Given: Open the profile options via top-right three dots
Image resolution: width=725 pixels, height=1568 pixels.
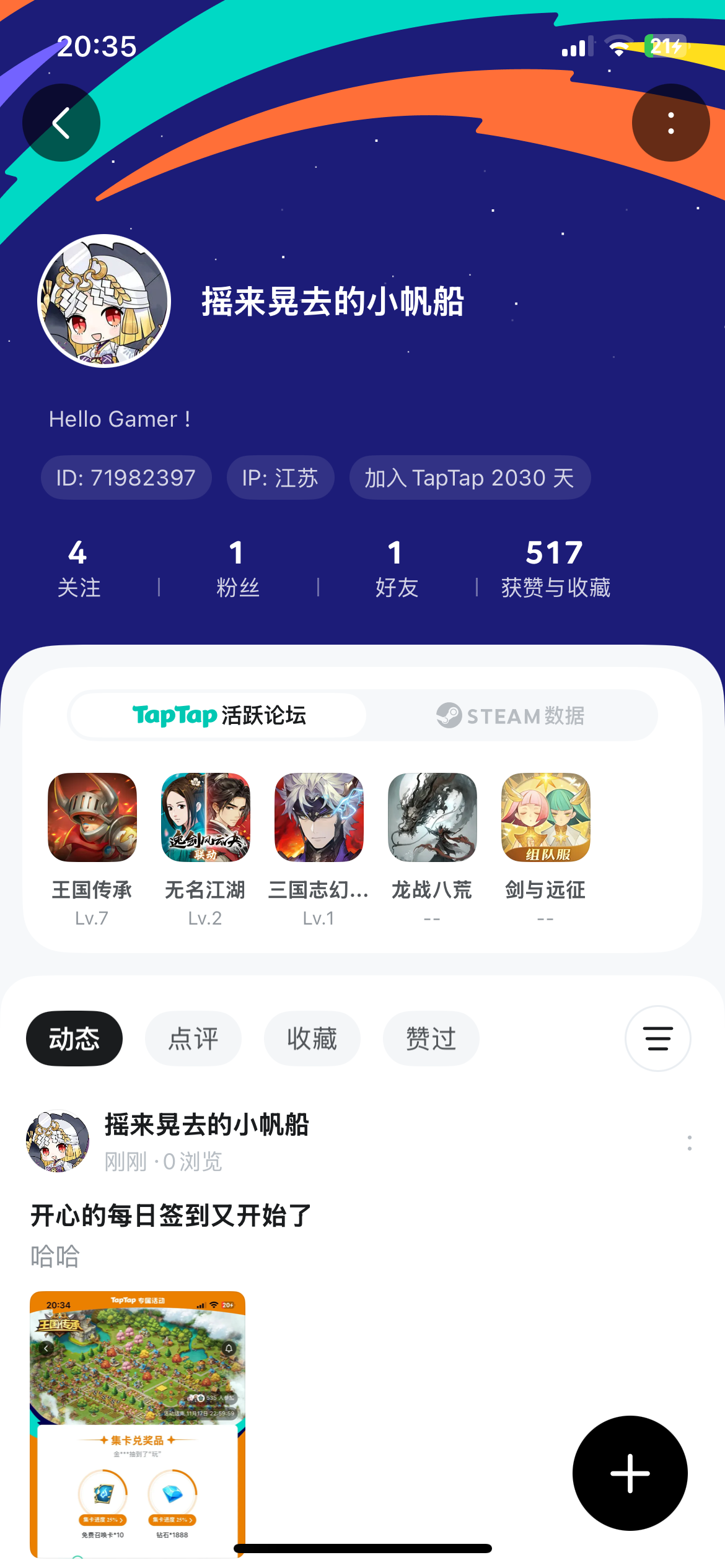Looking at the screenshot, I should (x=670, y=122).
